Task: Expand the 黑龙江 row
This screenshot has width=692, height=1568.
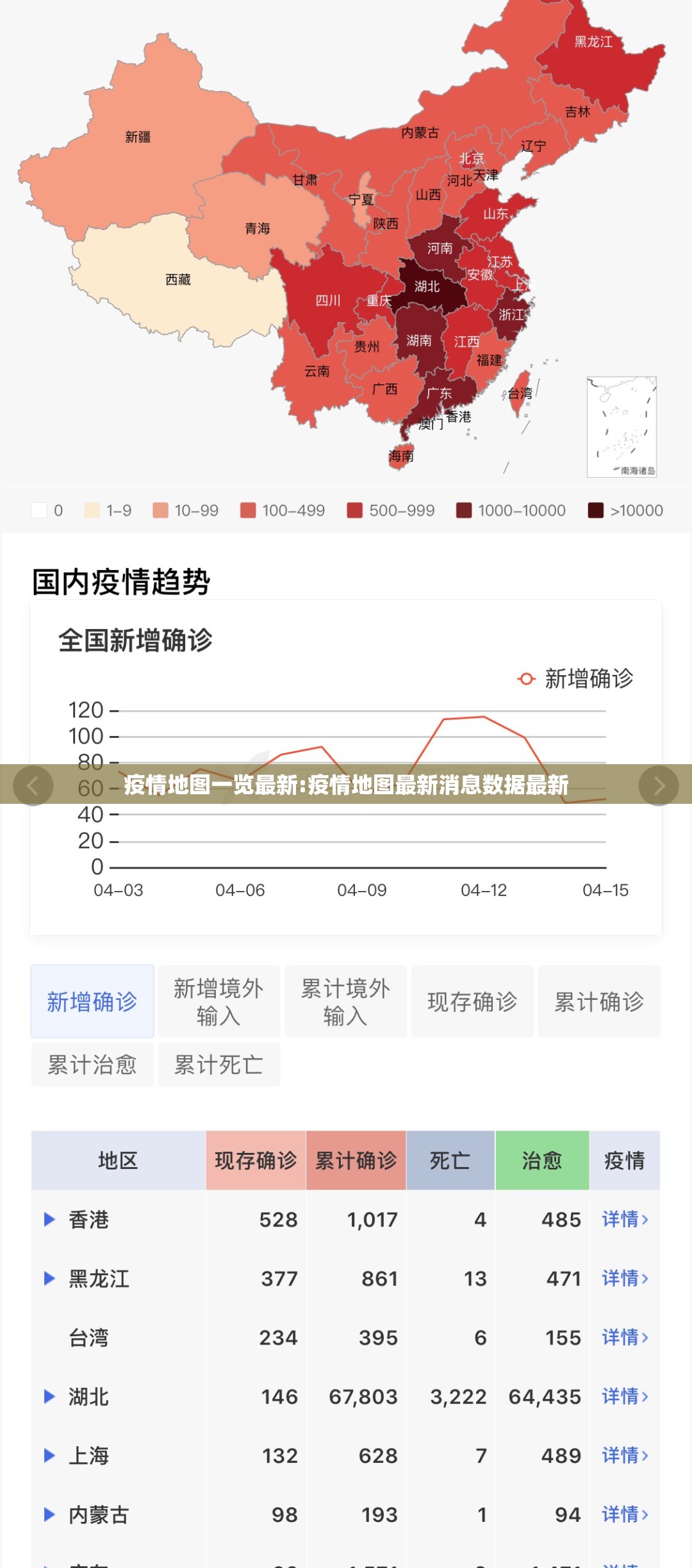Action: pos(49,1278)
